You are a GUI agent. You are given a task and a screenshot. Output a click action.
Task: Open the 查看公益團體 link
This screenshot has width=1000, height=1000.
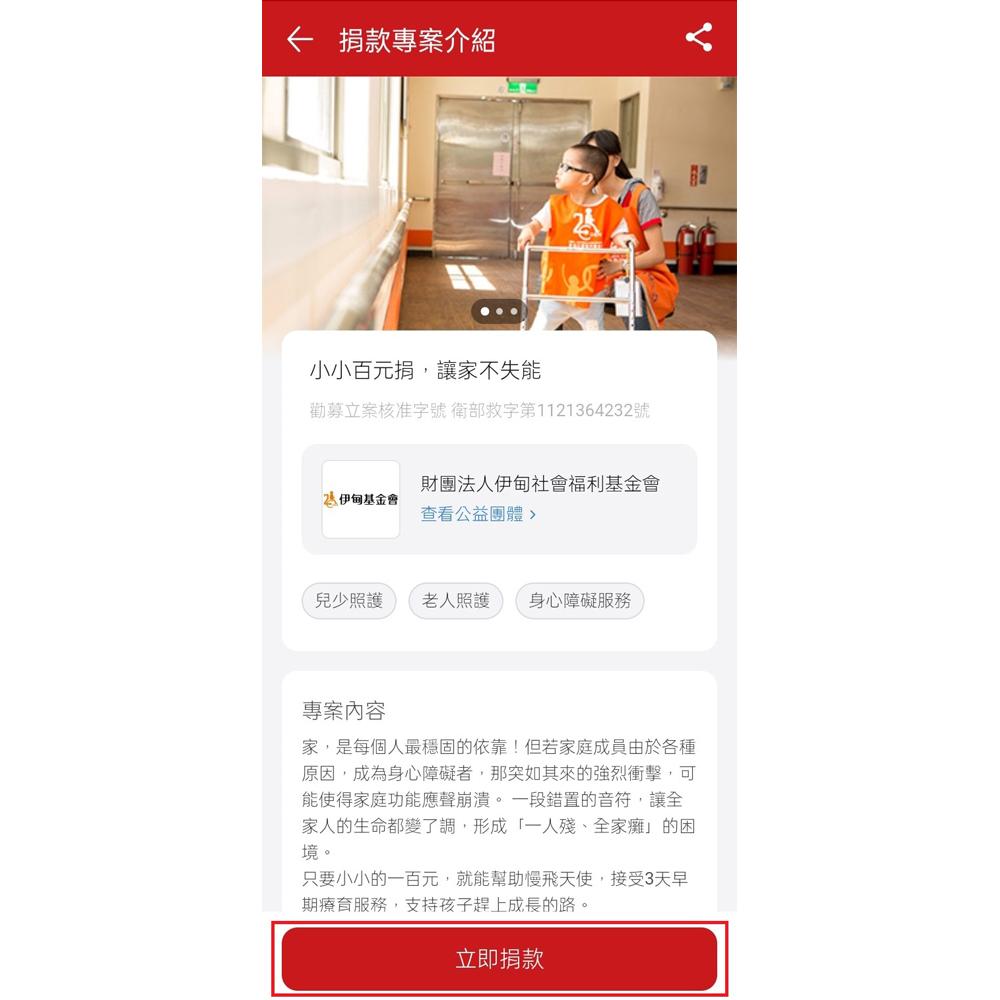(x=478, y=514)
